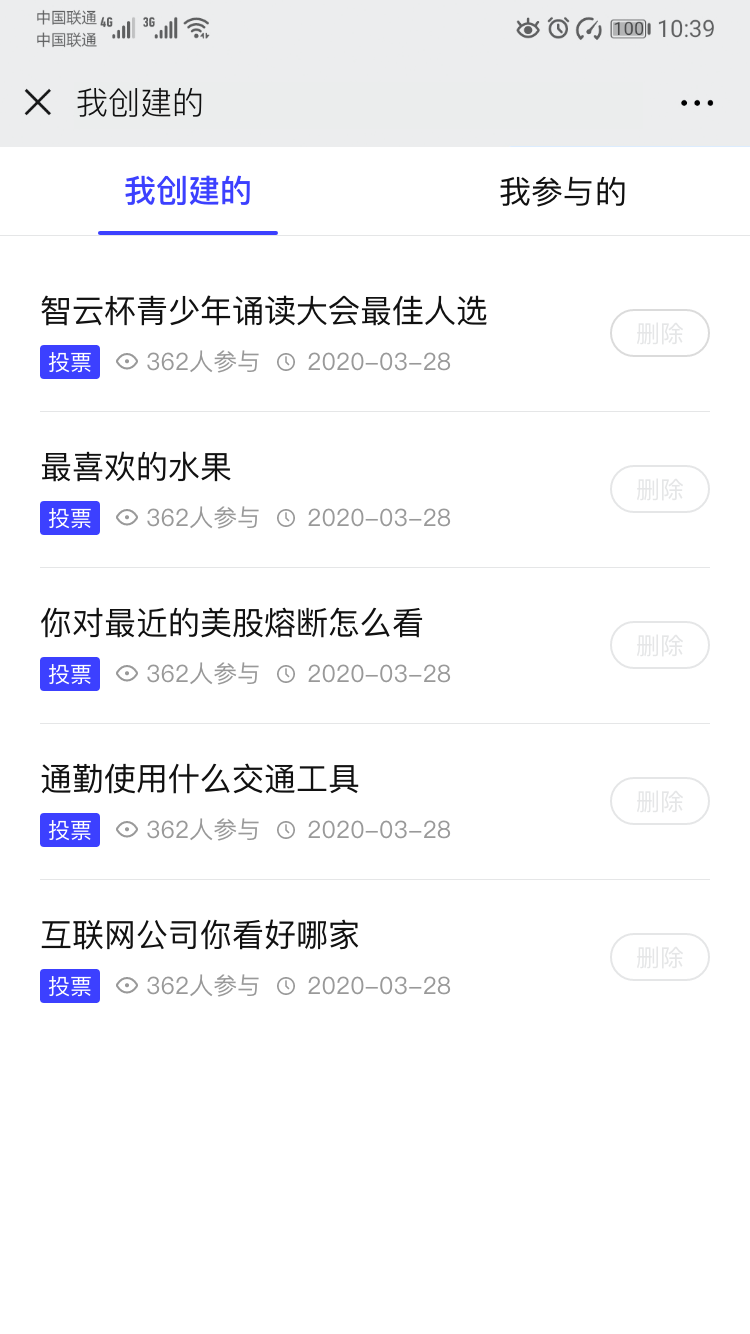Open 你对最近的美股熔断怎么看 vote
Screen dimensions: 750x1334
click(232, 623)
